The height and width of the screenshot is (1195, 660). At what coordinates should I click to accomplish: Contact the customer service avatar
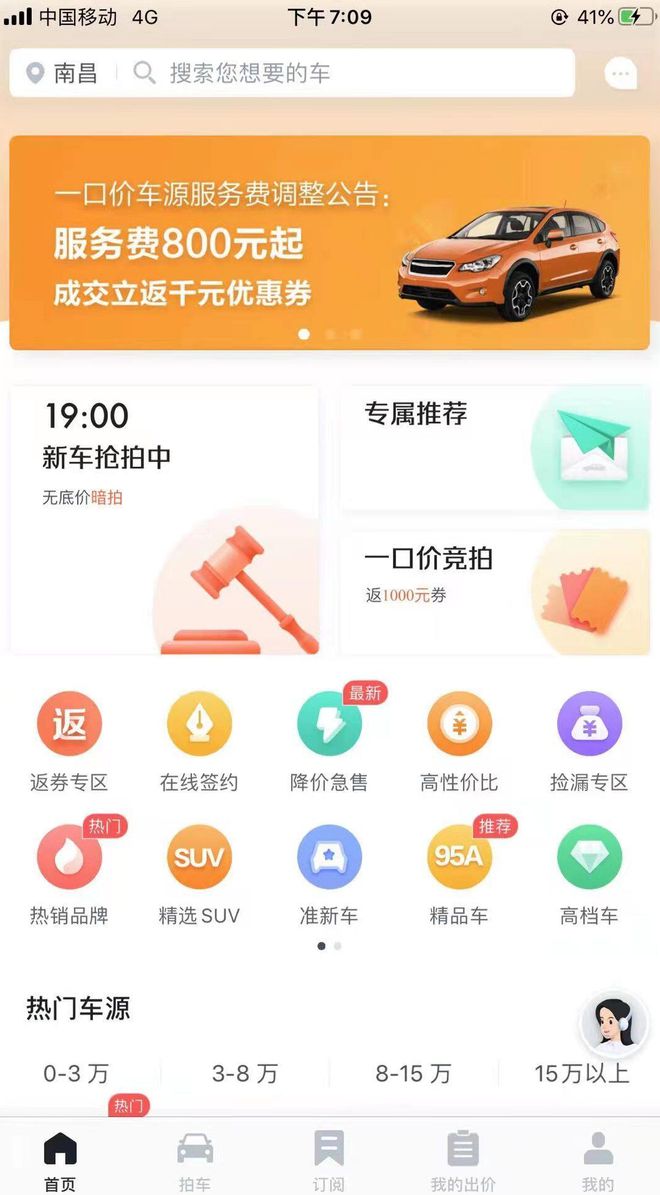(x=613, y=1024)
